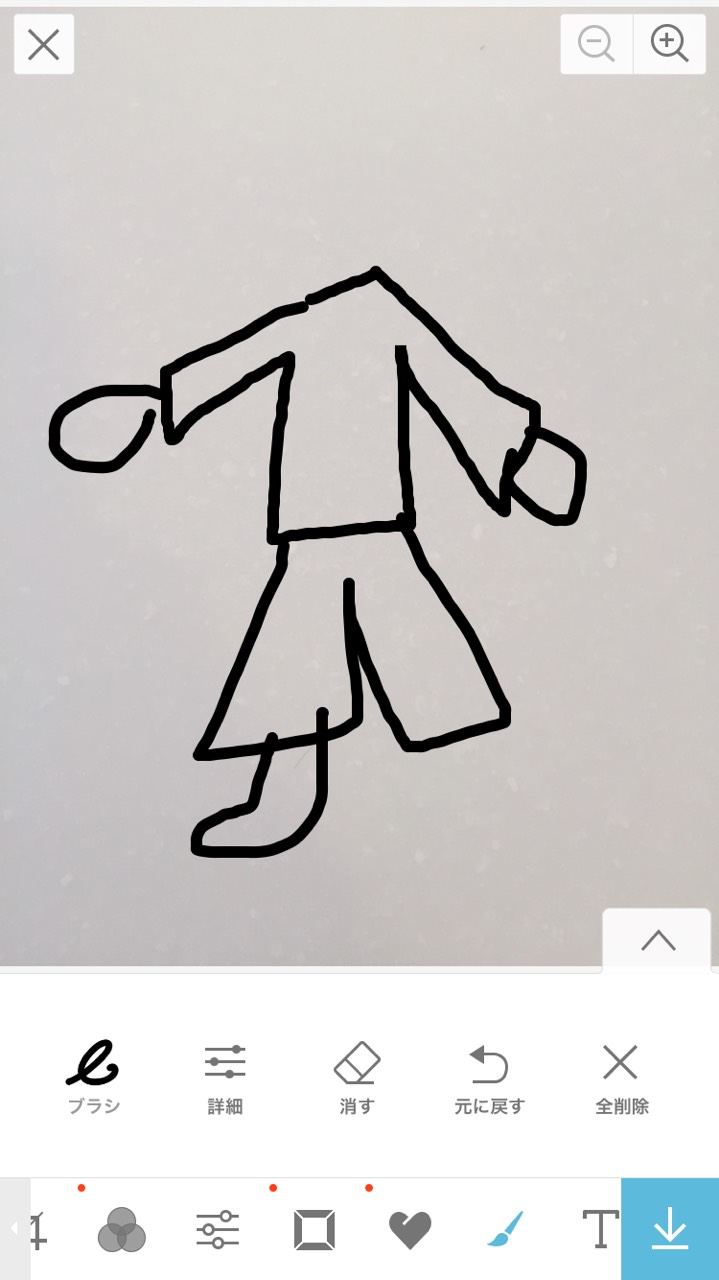This screenshot has height=1280, width=719.
Task: Open the color filters circles tool
Action: click(x=121, y=1230)
